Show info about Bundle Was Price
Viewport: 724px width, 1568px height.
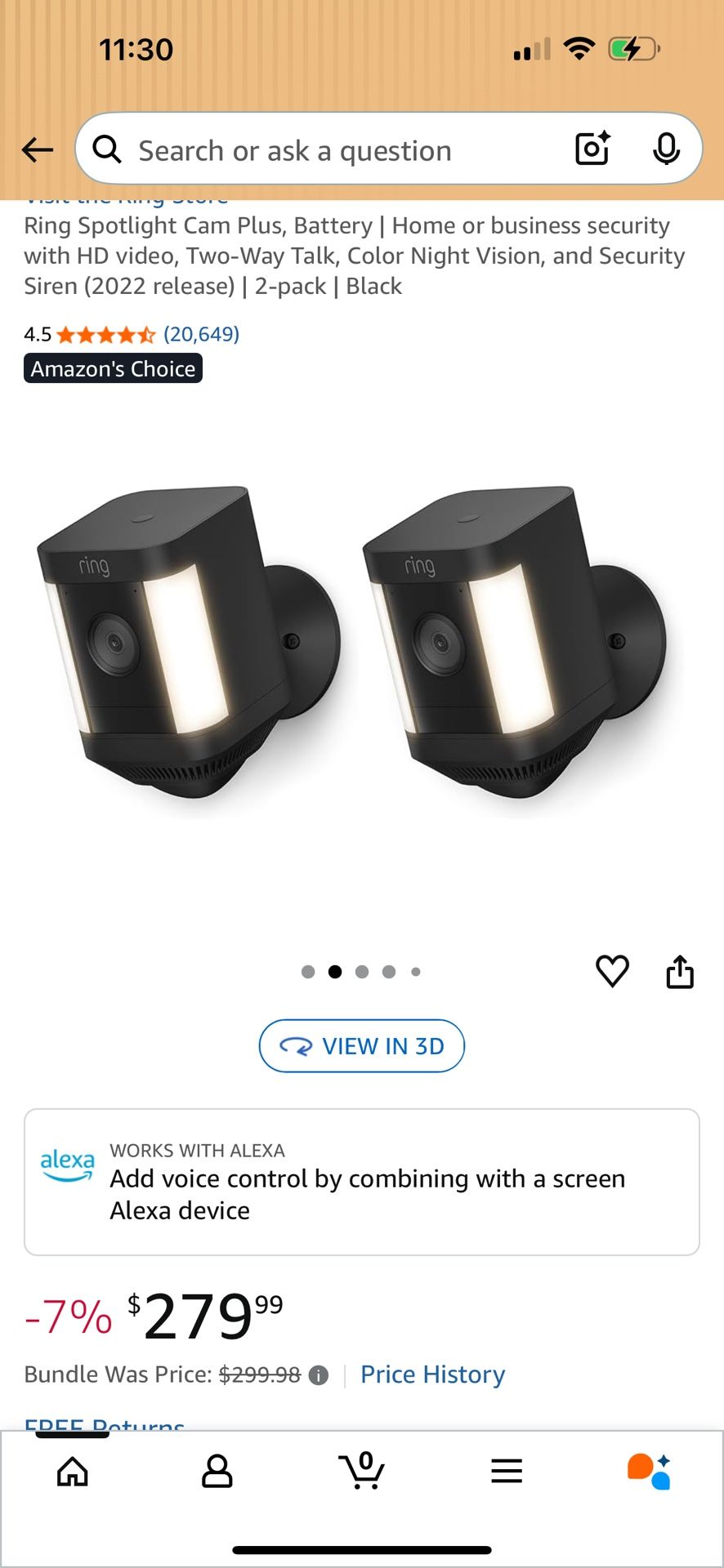click(319, 1375)
